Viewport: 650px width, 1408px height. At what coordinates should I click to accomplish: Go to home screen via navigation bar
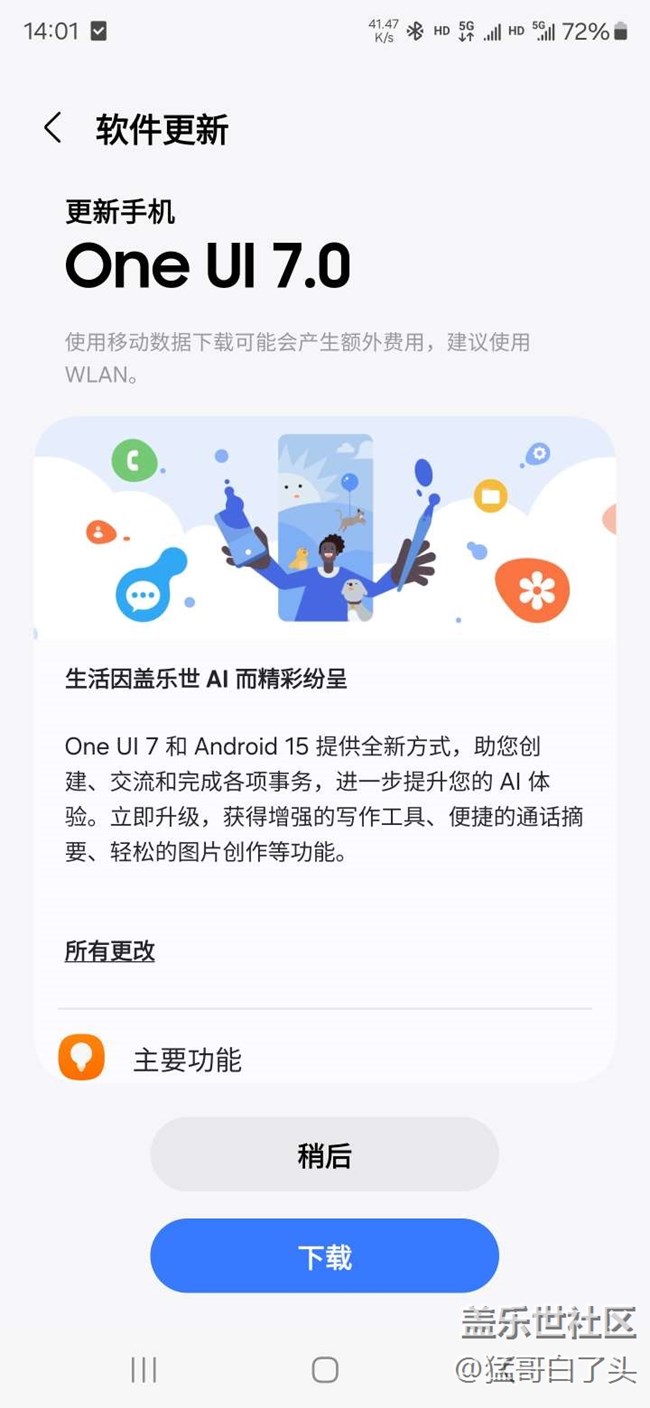click(x=325, y=1370)
